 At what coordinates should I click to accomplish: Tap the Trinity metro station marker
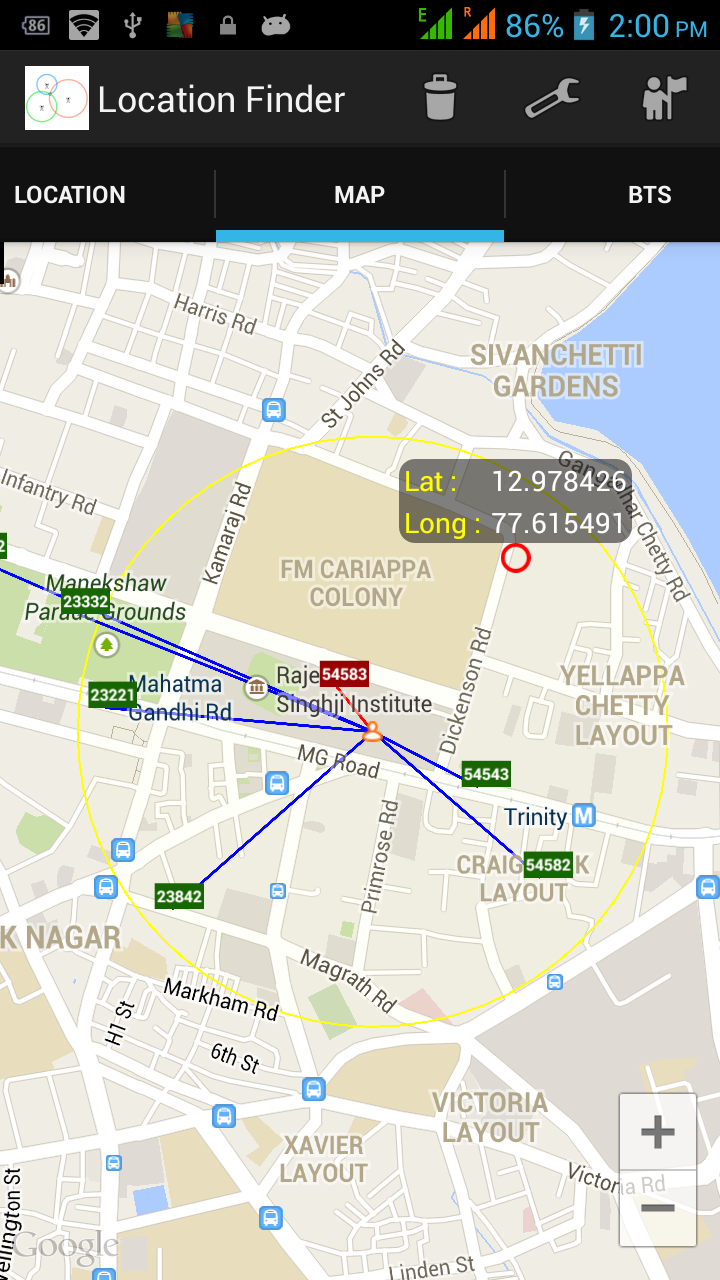coord(583,816)
